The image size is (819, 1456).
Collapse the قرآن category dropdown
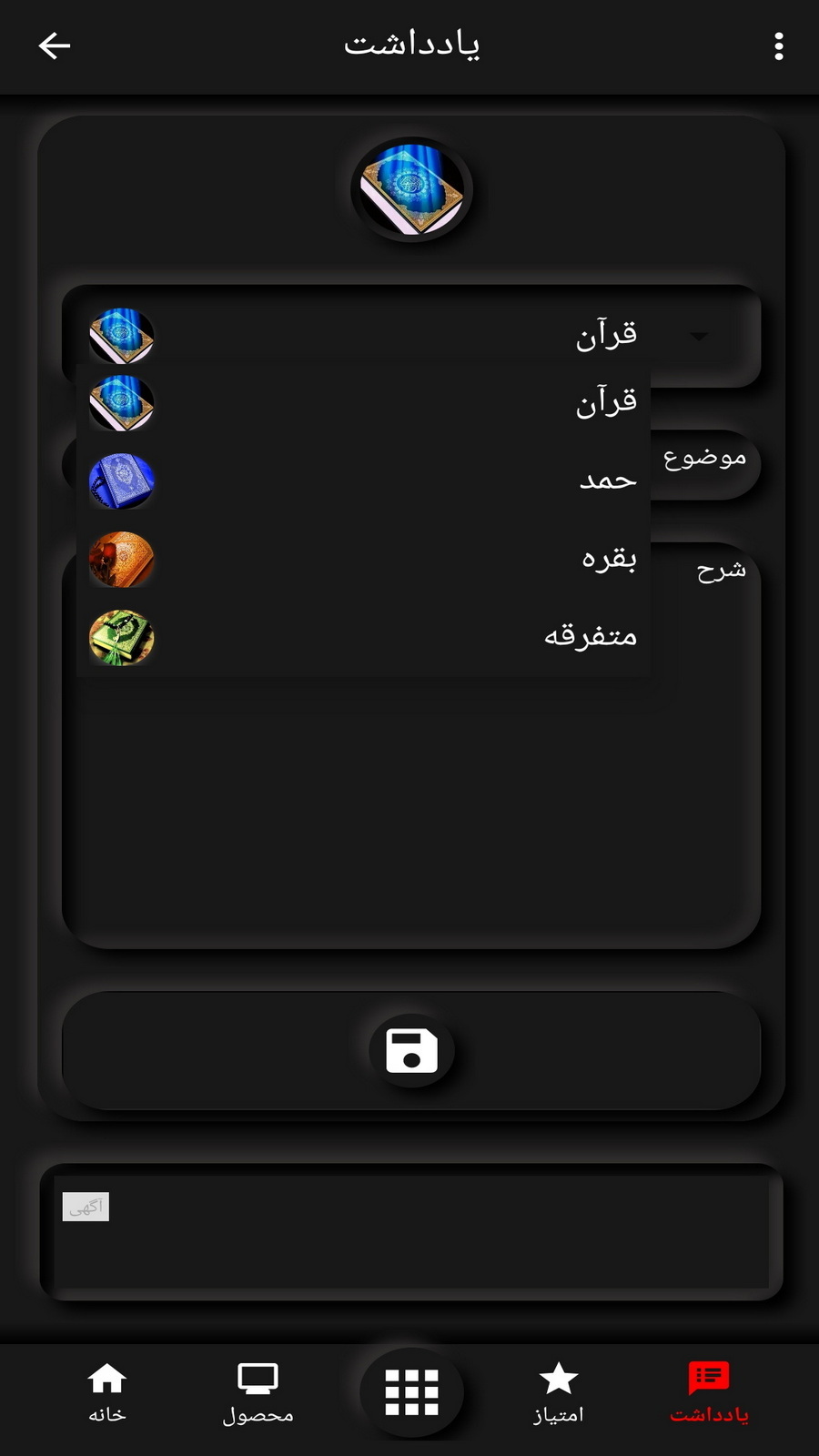(x=699, y=336)
